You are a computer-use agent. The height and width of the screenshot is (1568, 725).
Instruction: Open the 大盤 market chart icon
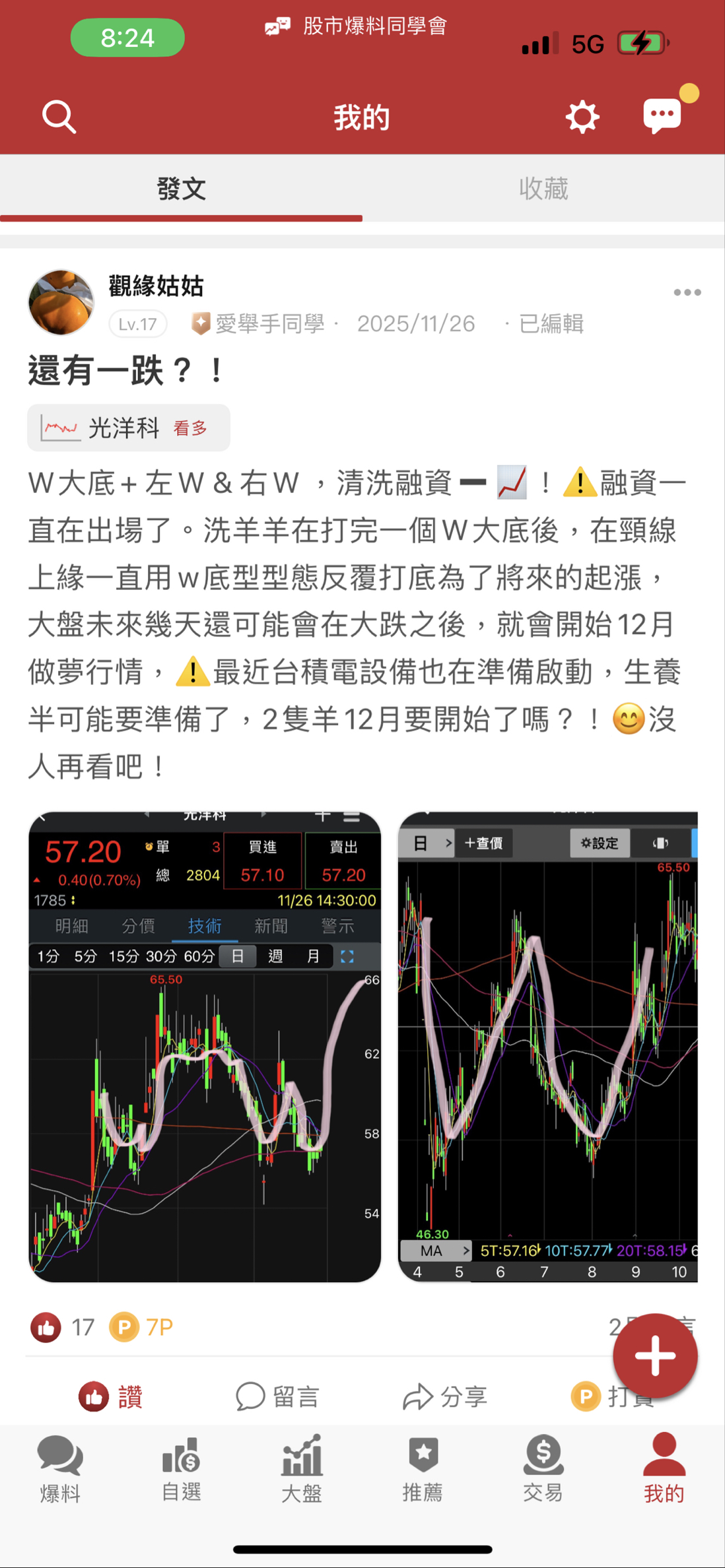coord(302,1472)
